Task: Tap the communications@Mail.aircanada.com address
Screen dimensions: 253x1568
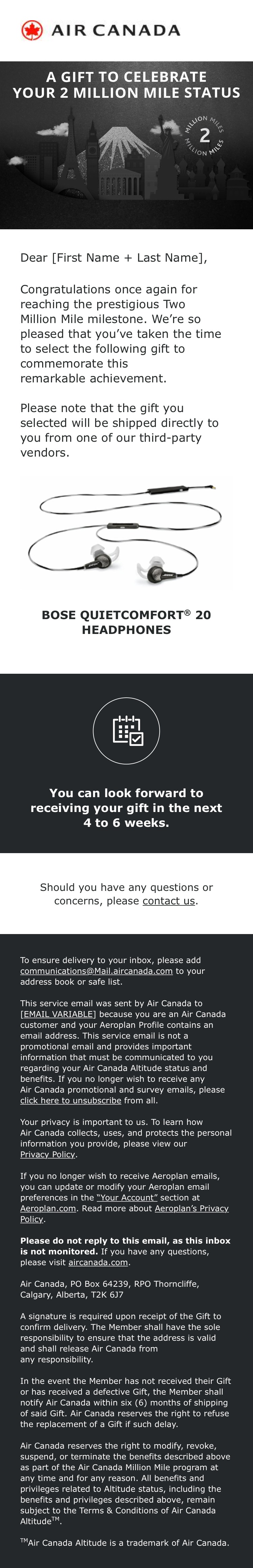Action: coord(96,971)
